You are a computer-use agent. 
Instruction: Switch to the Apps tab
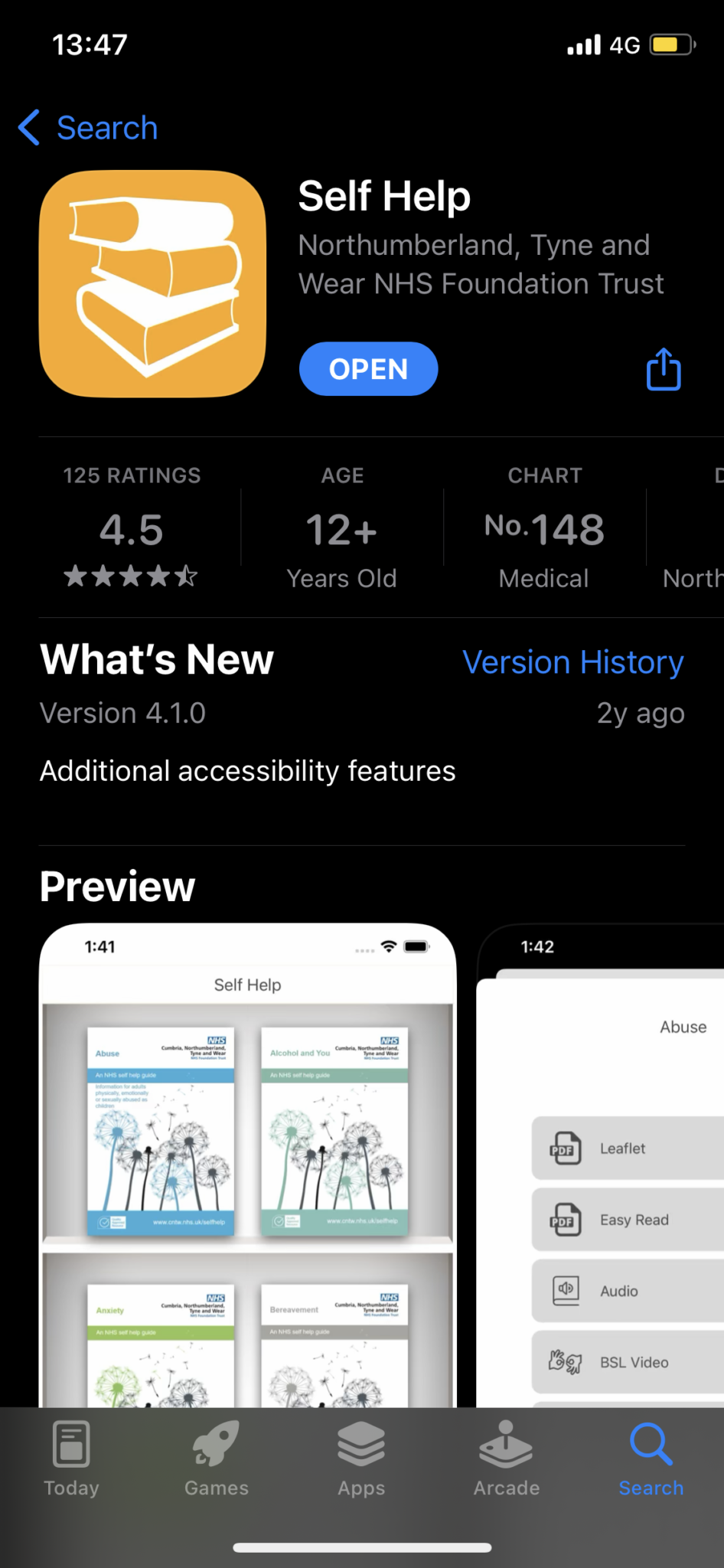[361, 1459]
